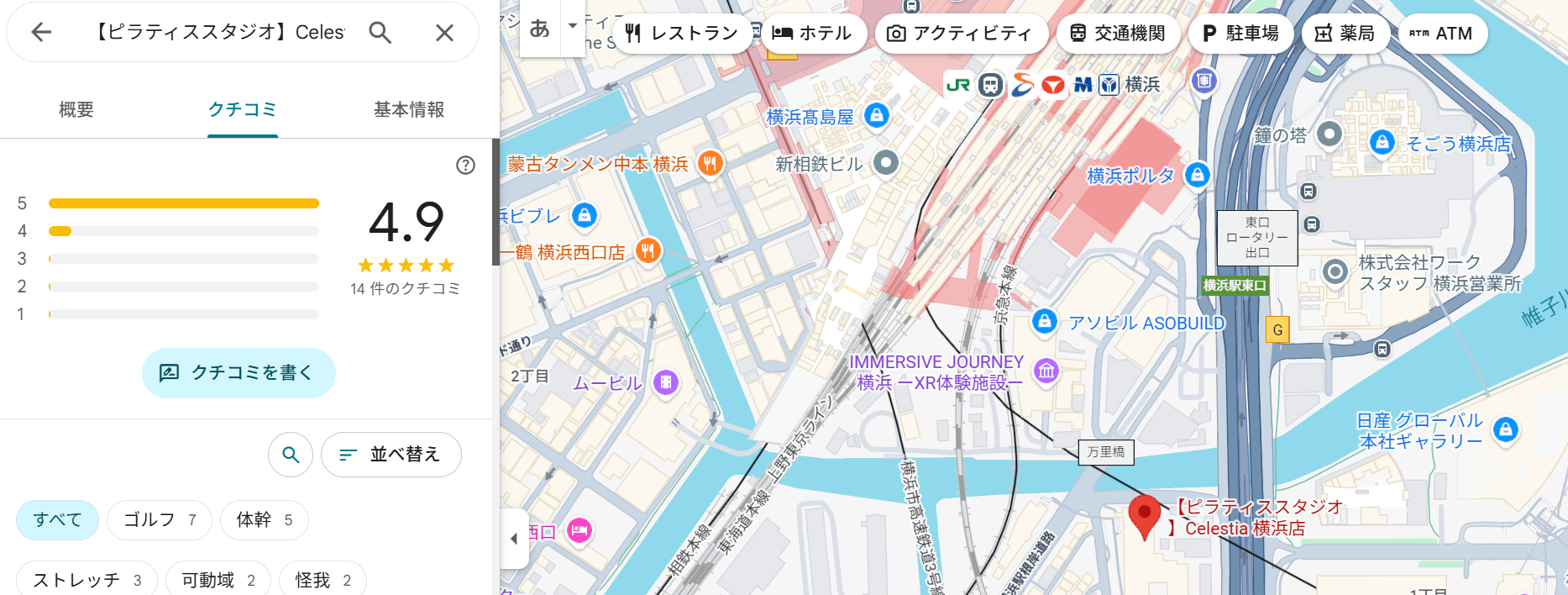Switch to the 概要 tab

coord(76,109)
